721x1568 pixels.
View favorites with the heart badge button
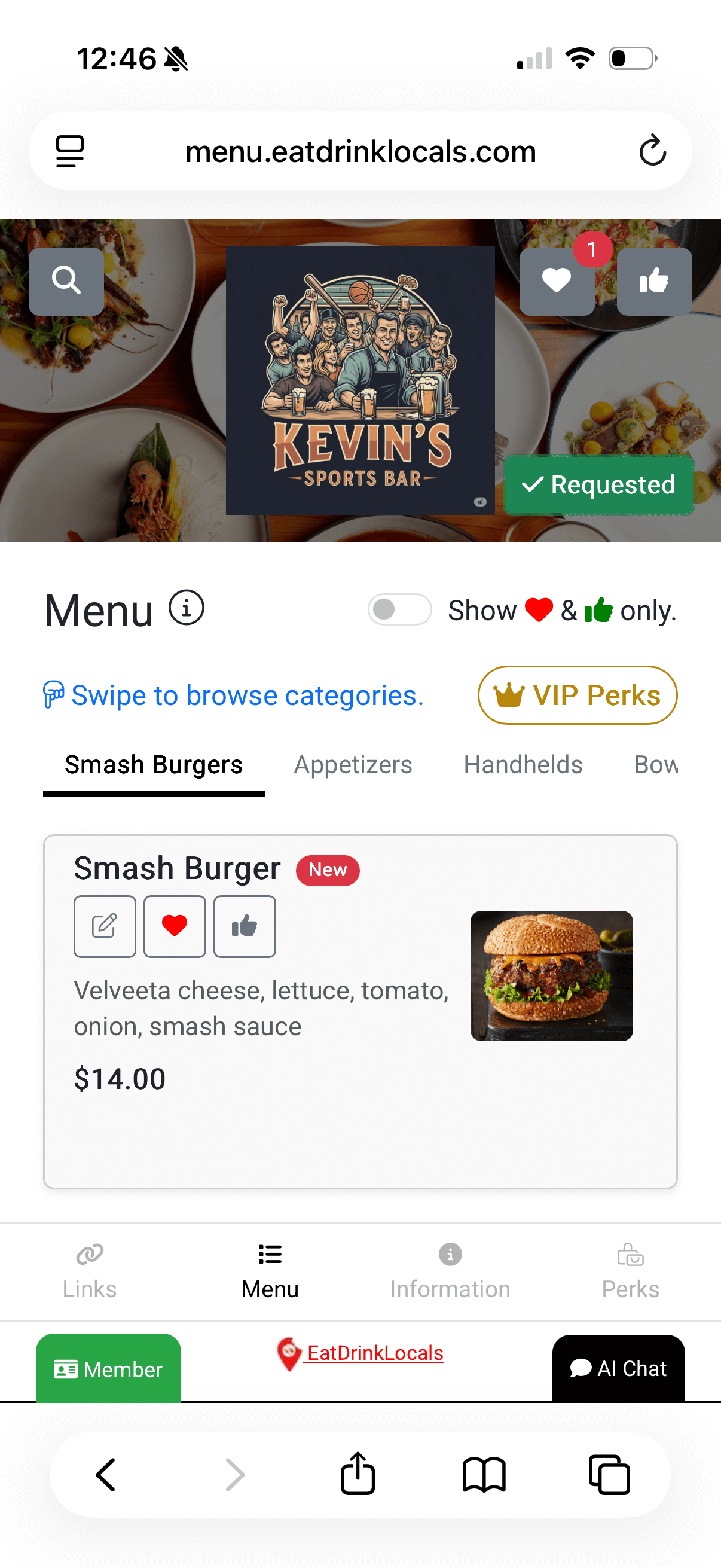(x=557, y=281)
